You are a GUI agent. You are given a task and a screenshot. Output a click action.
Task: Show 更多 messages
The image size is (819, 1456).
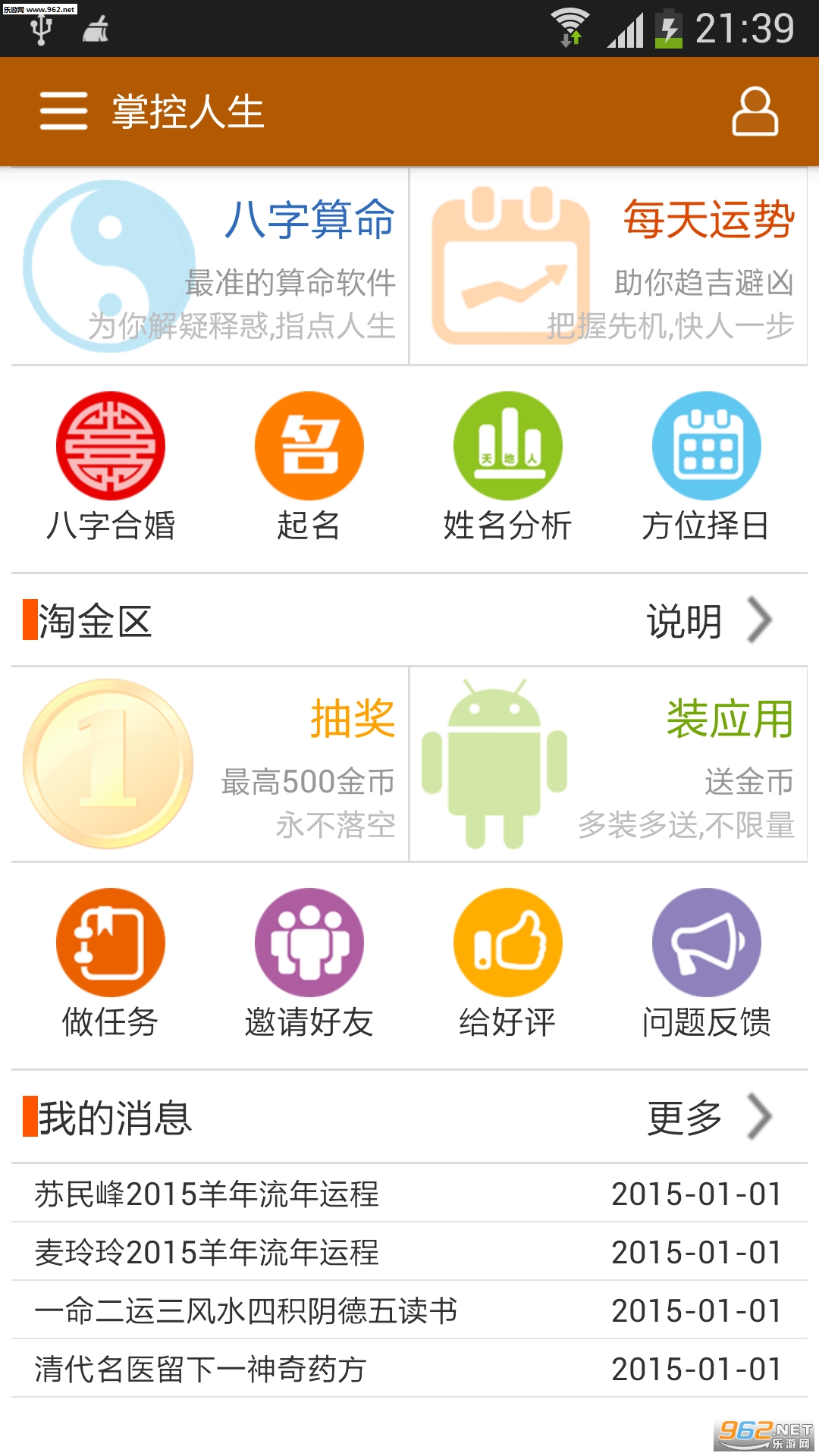[709, 1118]
